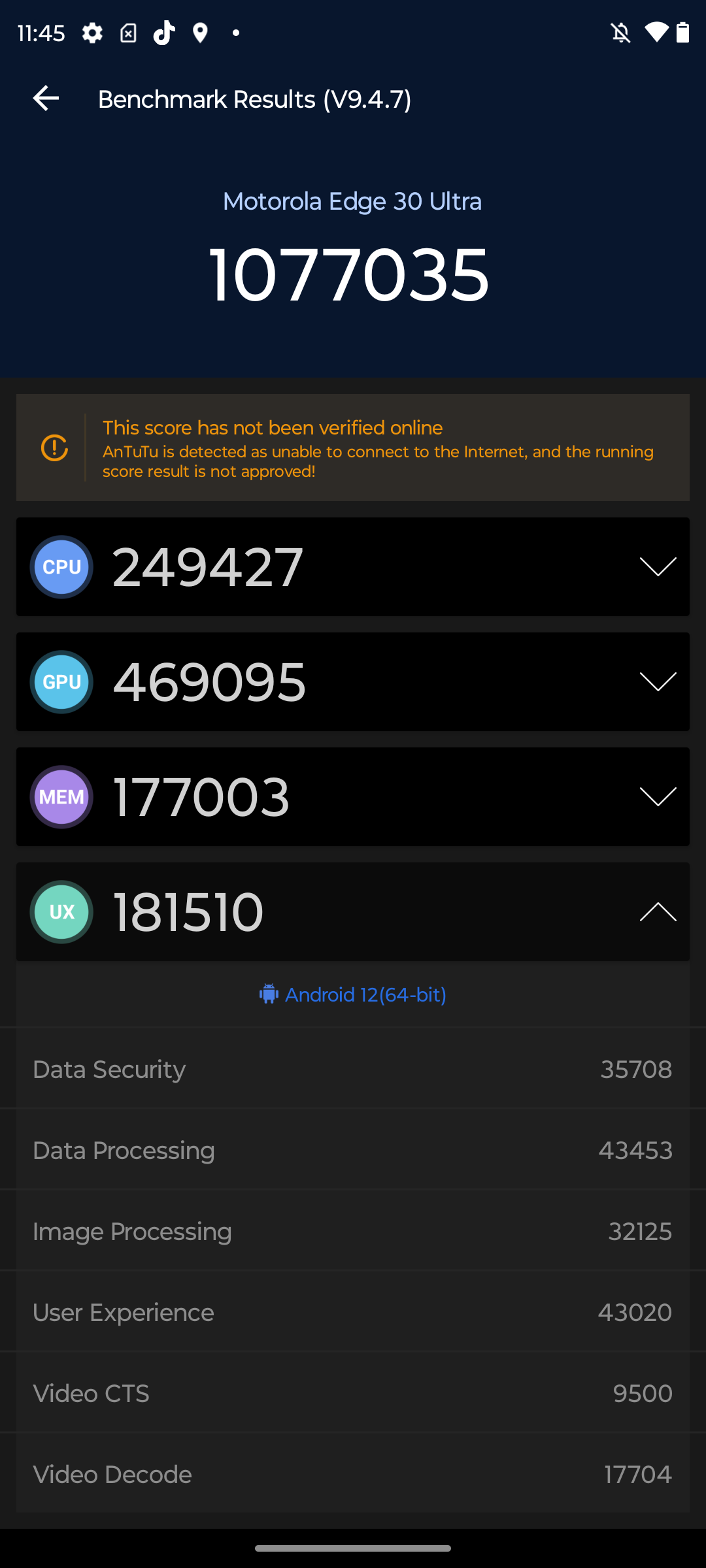This screenshot has height=1568, width=706.
Task: Expand the MEM score section
Action: point(657,797)
